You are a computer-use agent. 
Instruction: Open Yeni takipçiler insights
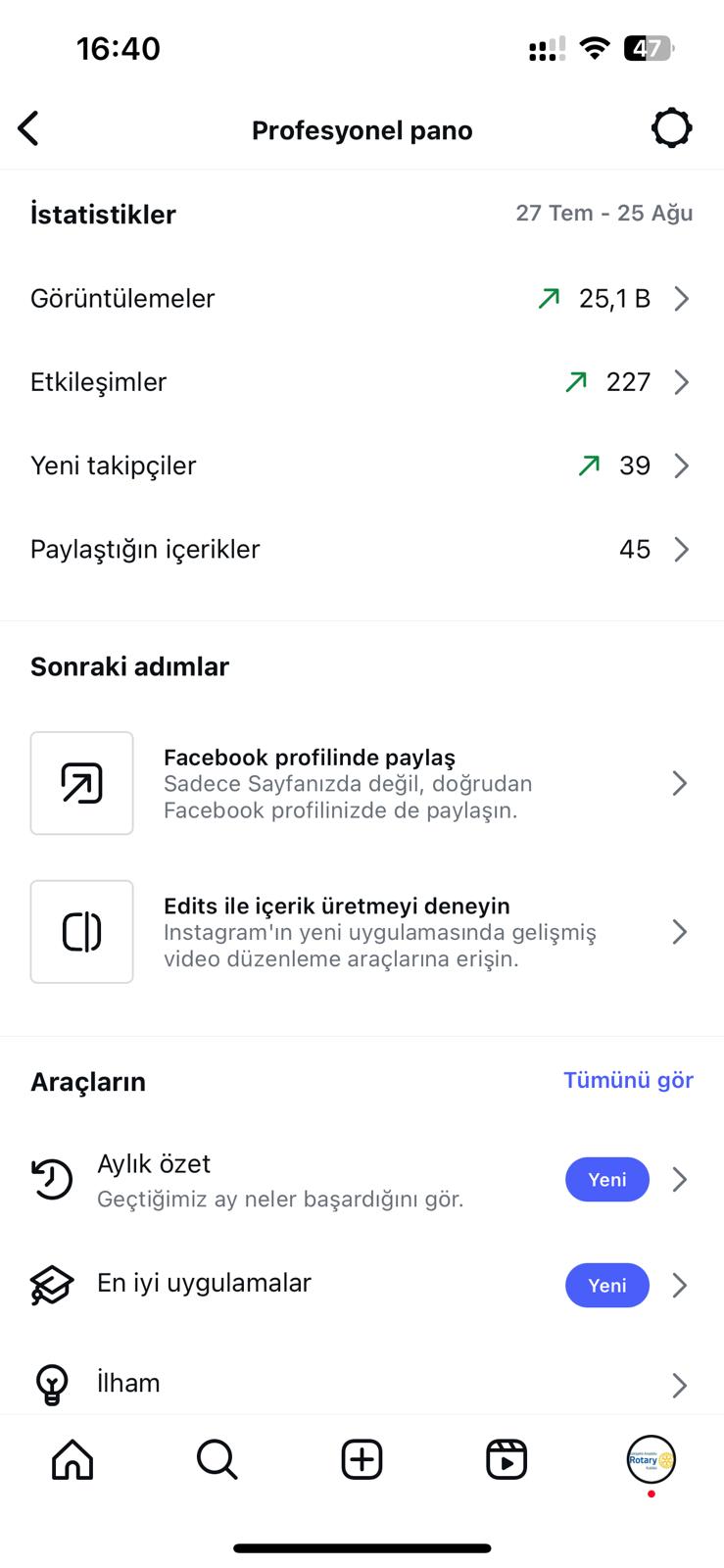click(x=361, y=465)
